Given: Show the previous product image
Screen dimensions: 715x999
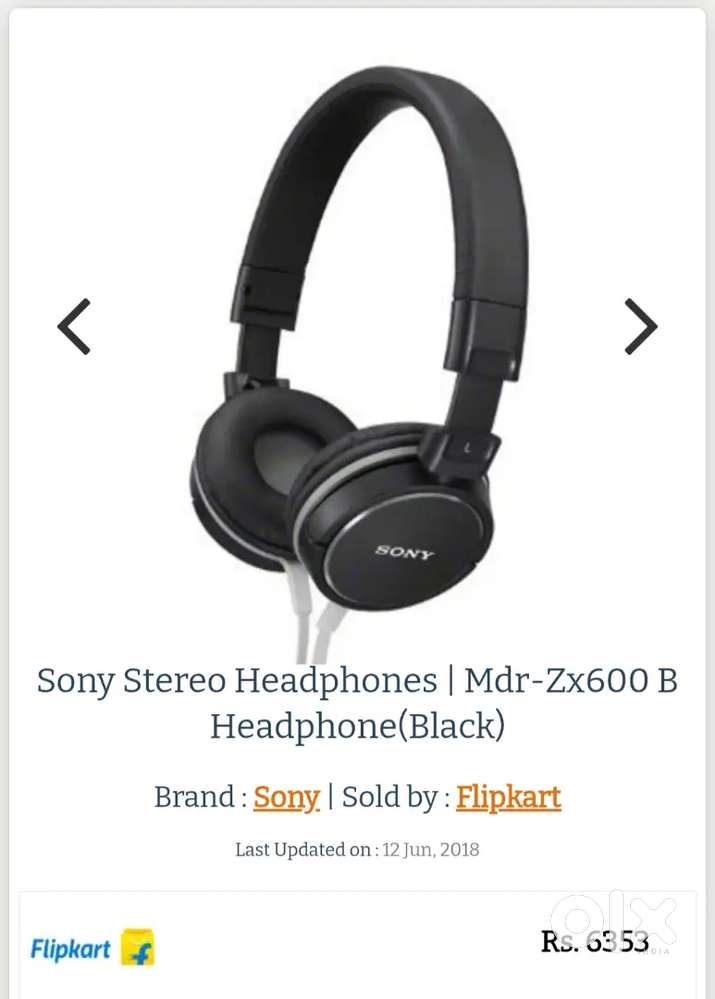Looking at the screenshot, I should tap(74, 326).
